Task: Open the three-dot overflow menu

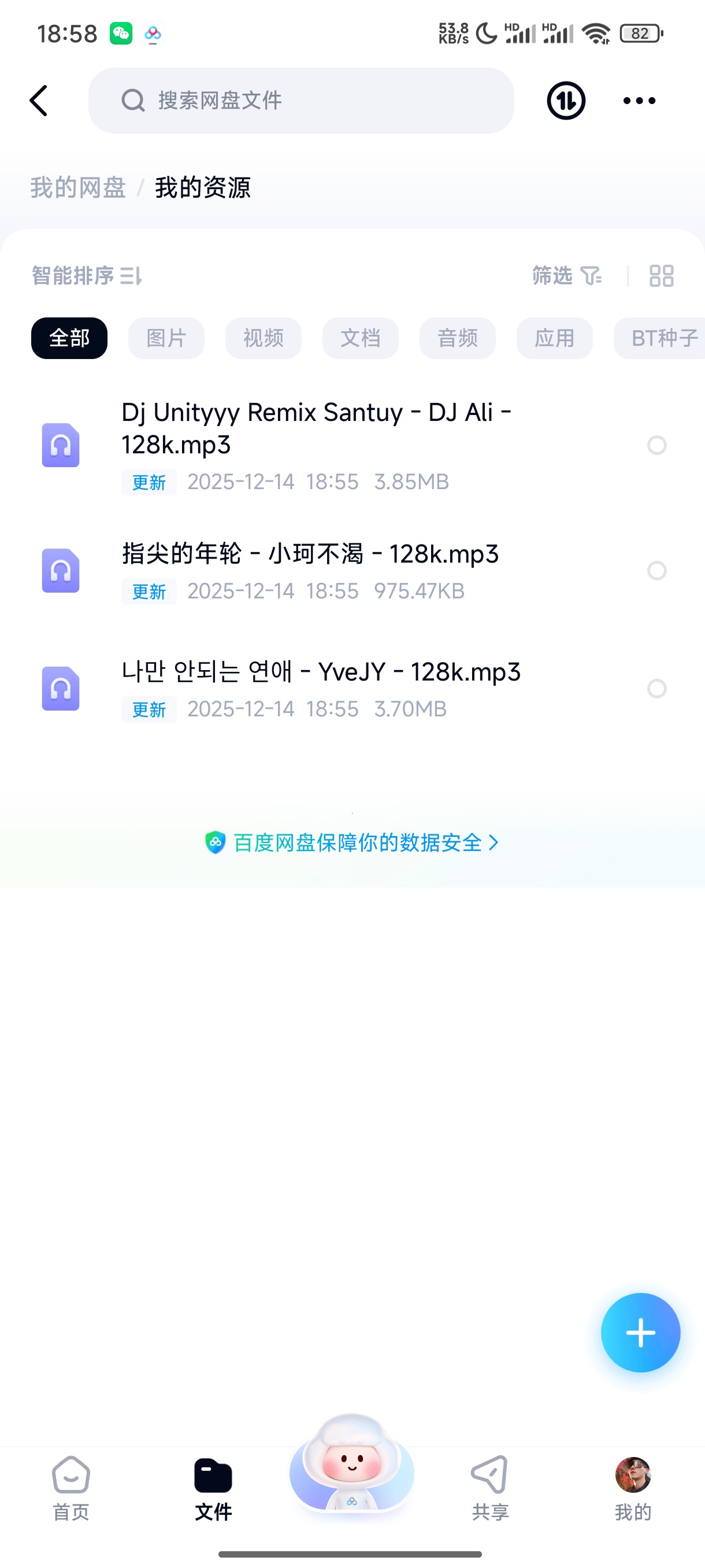Action: [639, 101]
